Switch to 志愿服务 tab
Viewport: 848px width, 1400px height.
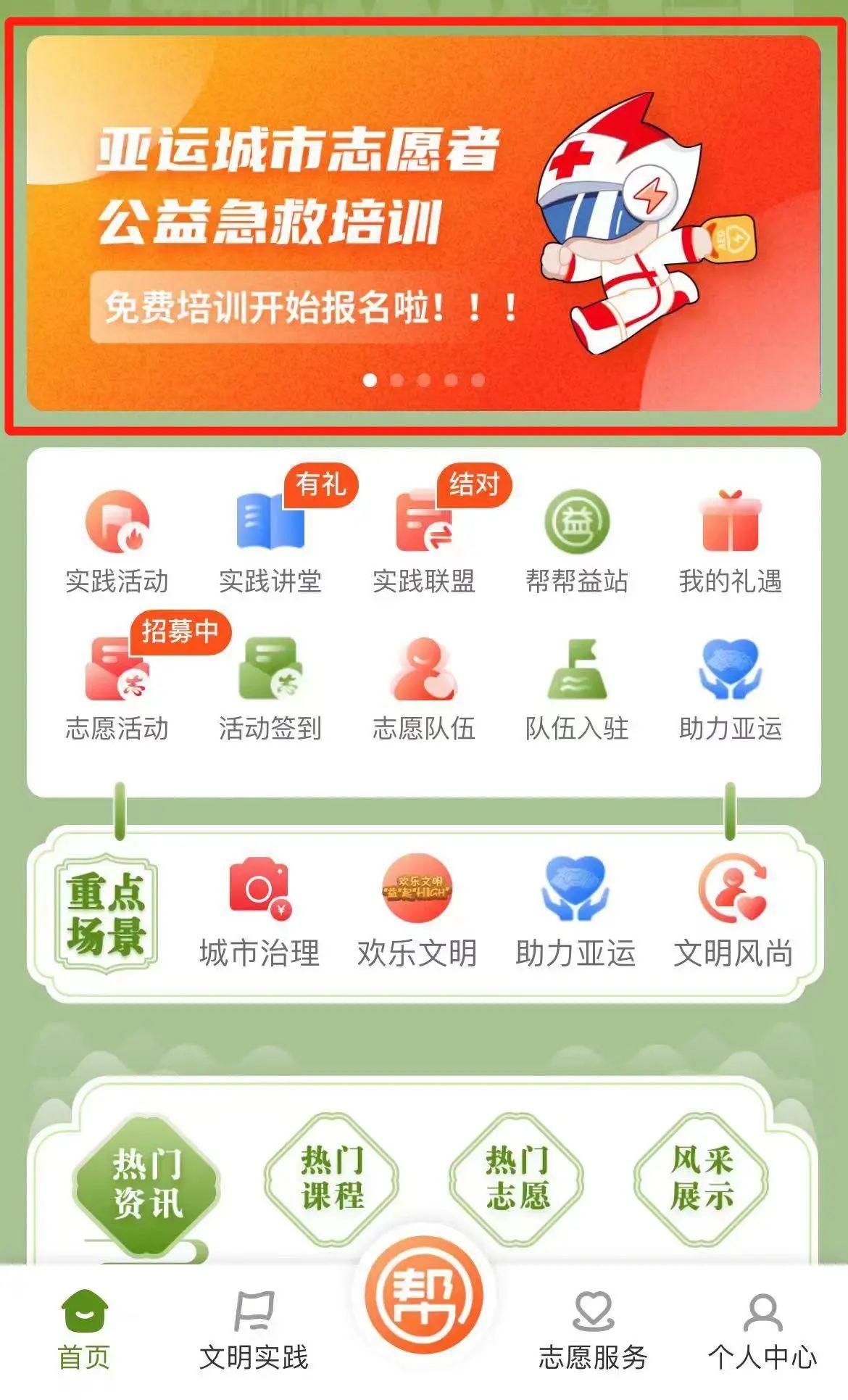click(x=593, y=1331)
